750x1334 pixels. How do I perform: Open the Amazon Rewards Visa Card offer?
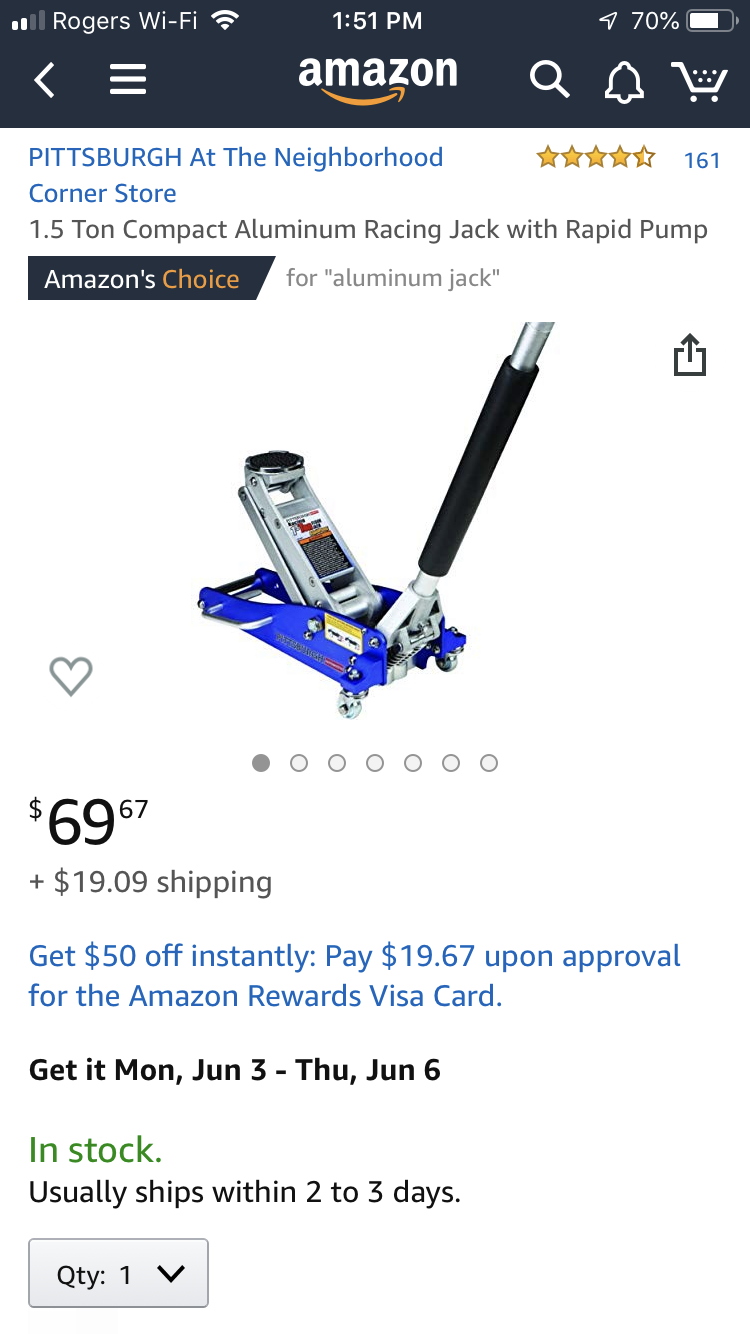click(x=354, y=975)
